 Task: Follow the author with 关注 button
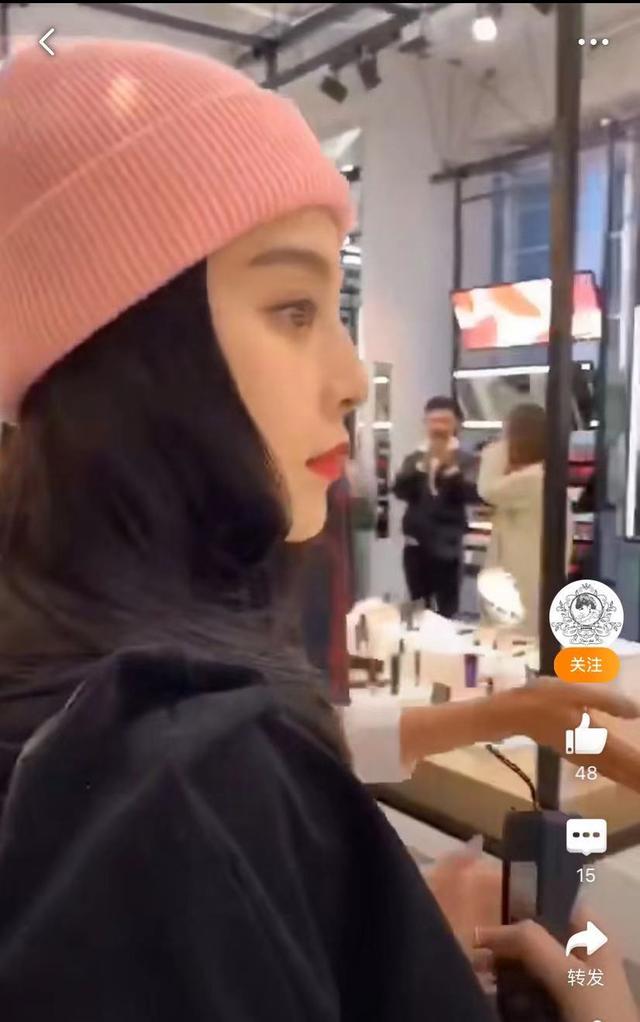pos(586,665)
